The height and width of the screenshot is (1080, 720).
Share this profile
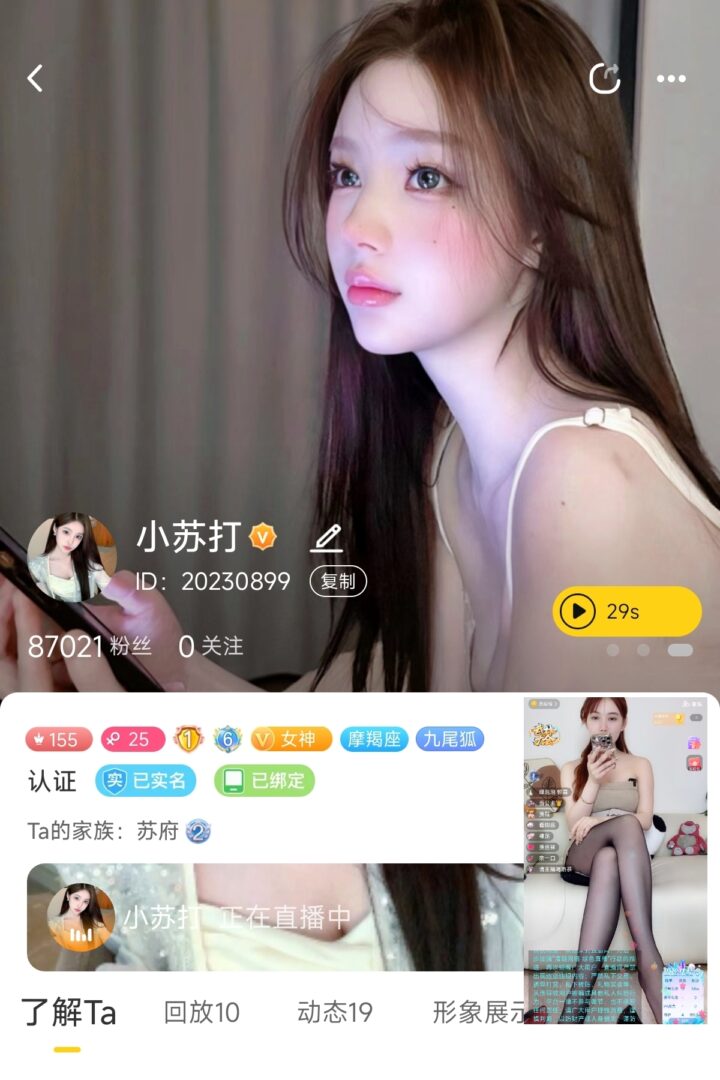(x=605, y=78)
